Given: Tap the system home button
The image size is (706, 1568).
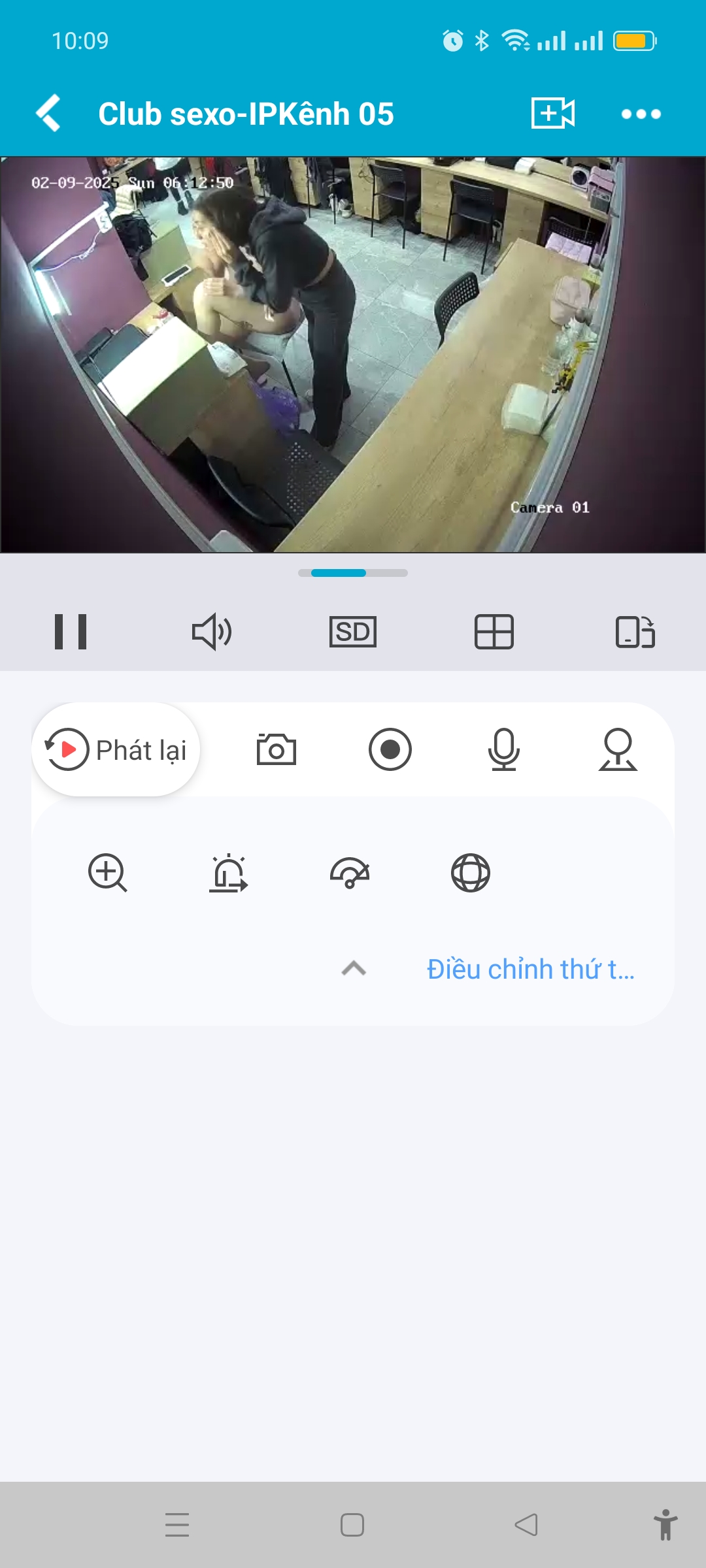Looking at the screenshot, I should (x=352, y=1526).
